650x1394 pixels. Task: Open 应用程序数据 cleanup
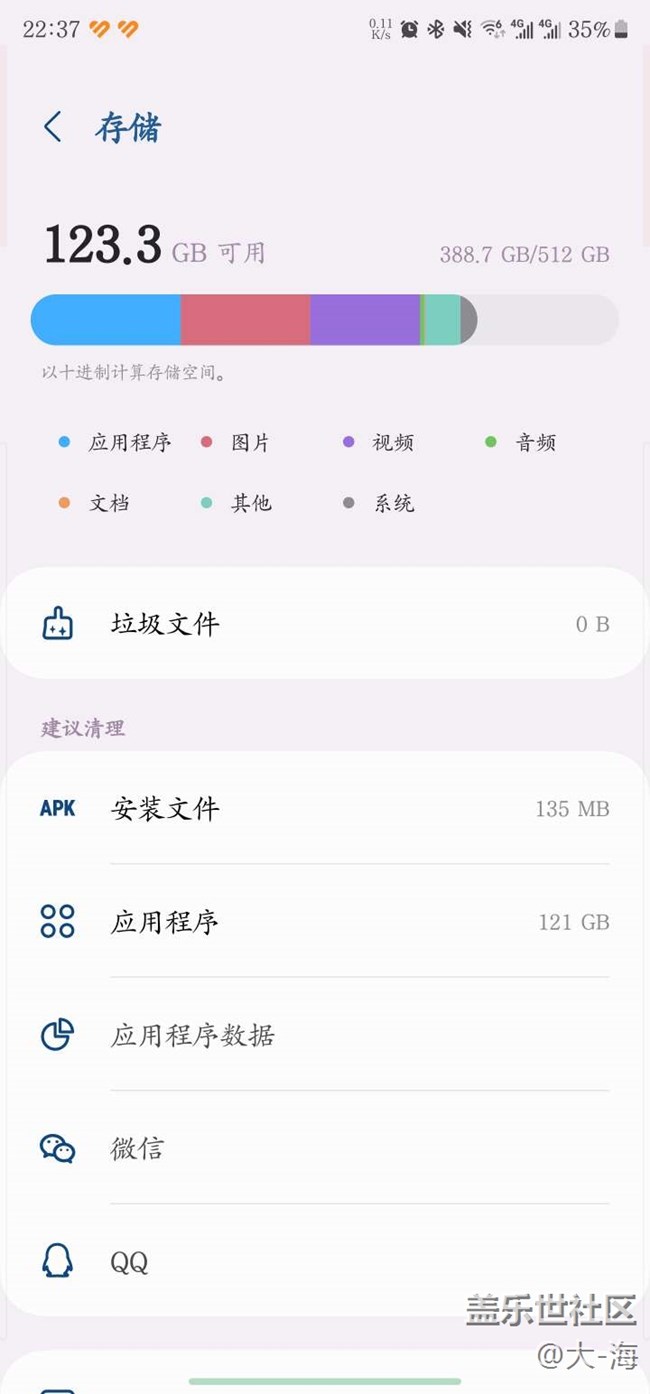coord(324,1035)
